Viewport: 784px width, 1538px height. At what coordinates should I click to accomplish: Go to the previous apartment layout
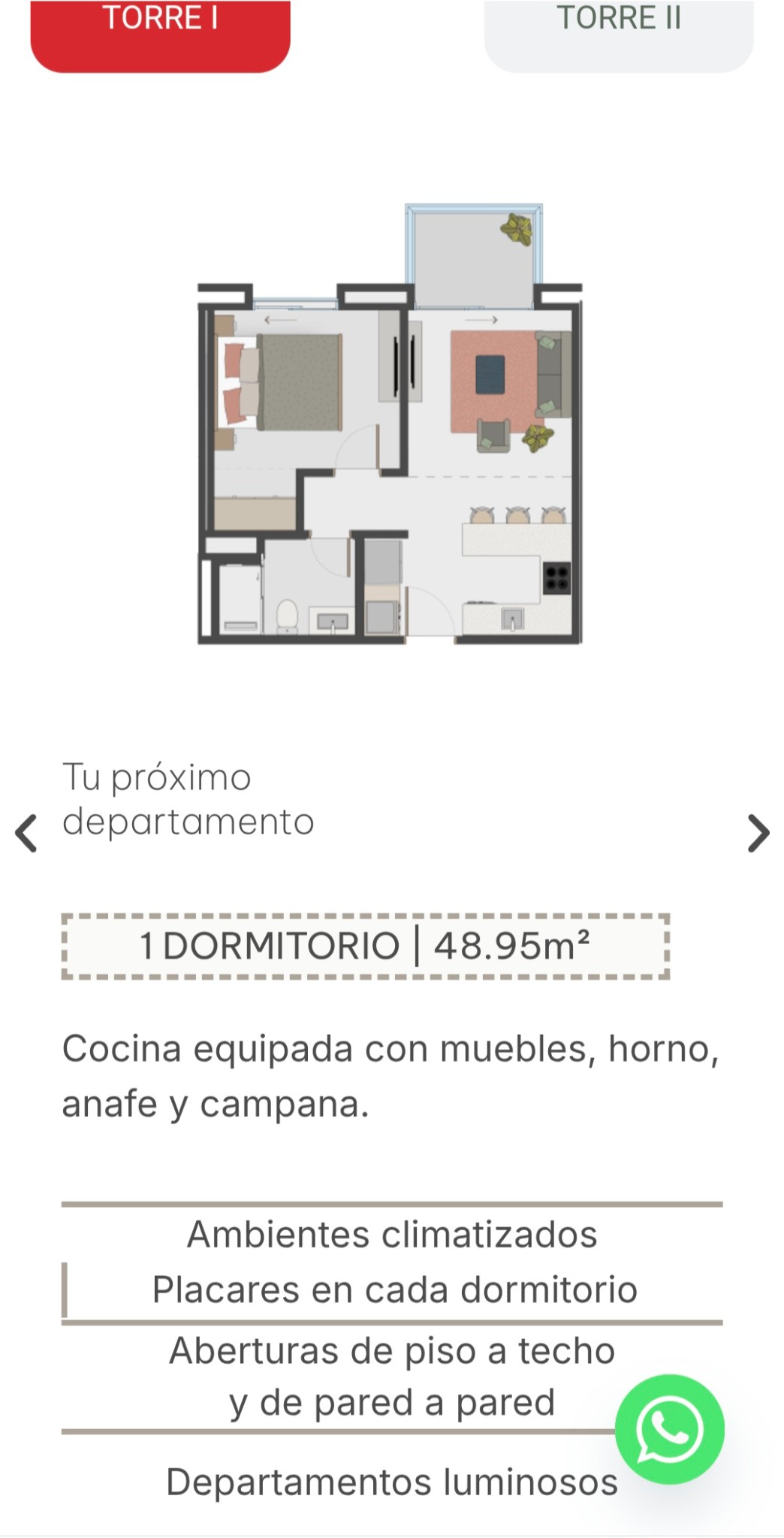pos(26,833)
